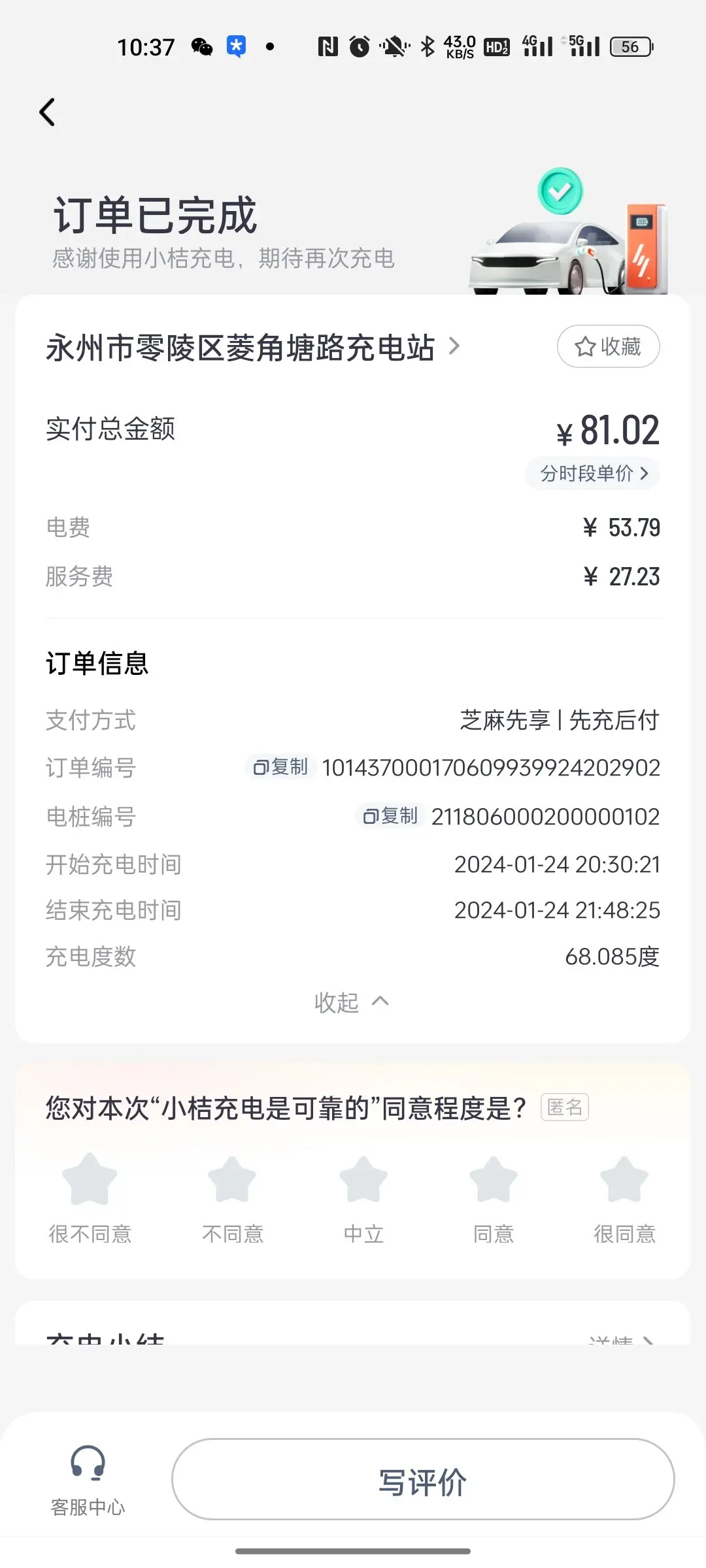706x1568 pixels.
Task: Tap 写评价 to write a review
Action: point(423,1479)
